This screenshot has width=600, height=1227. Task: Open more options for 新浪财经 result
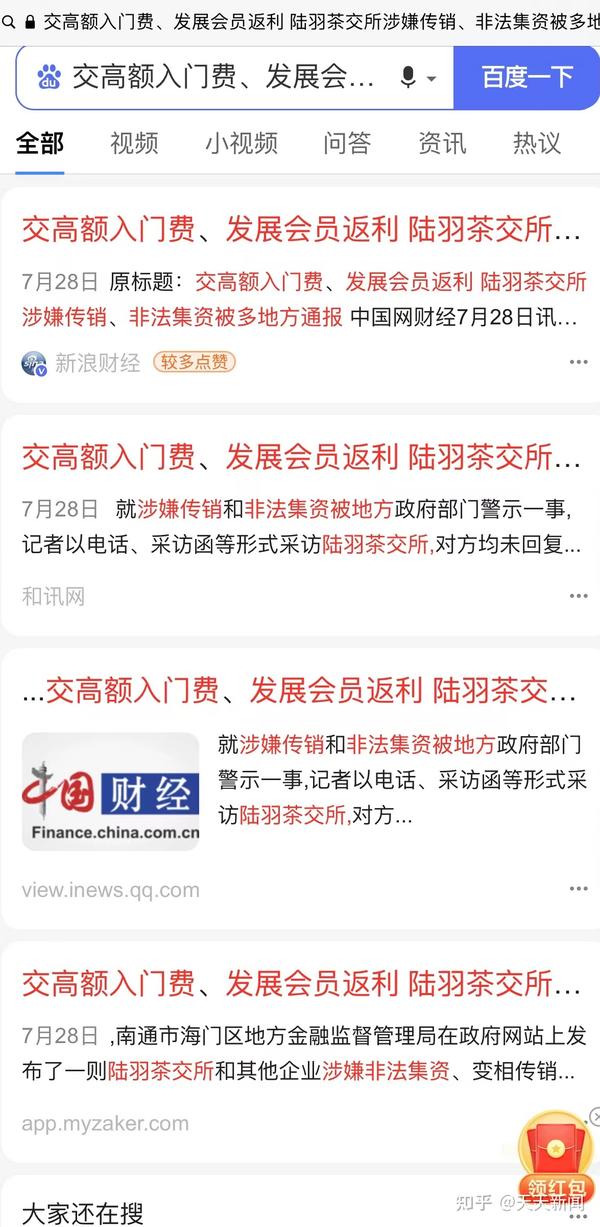click(x=578, y=362)
